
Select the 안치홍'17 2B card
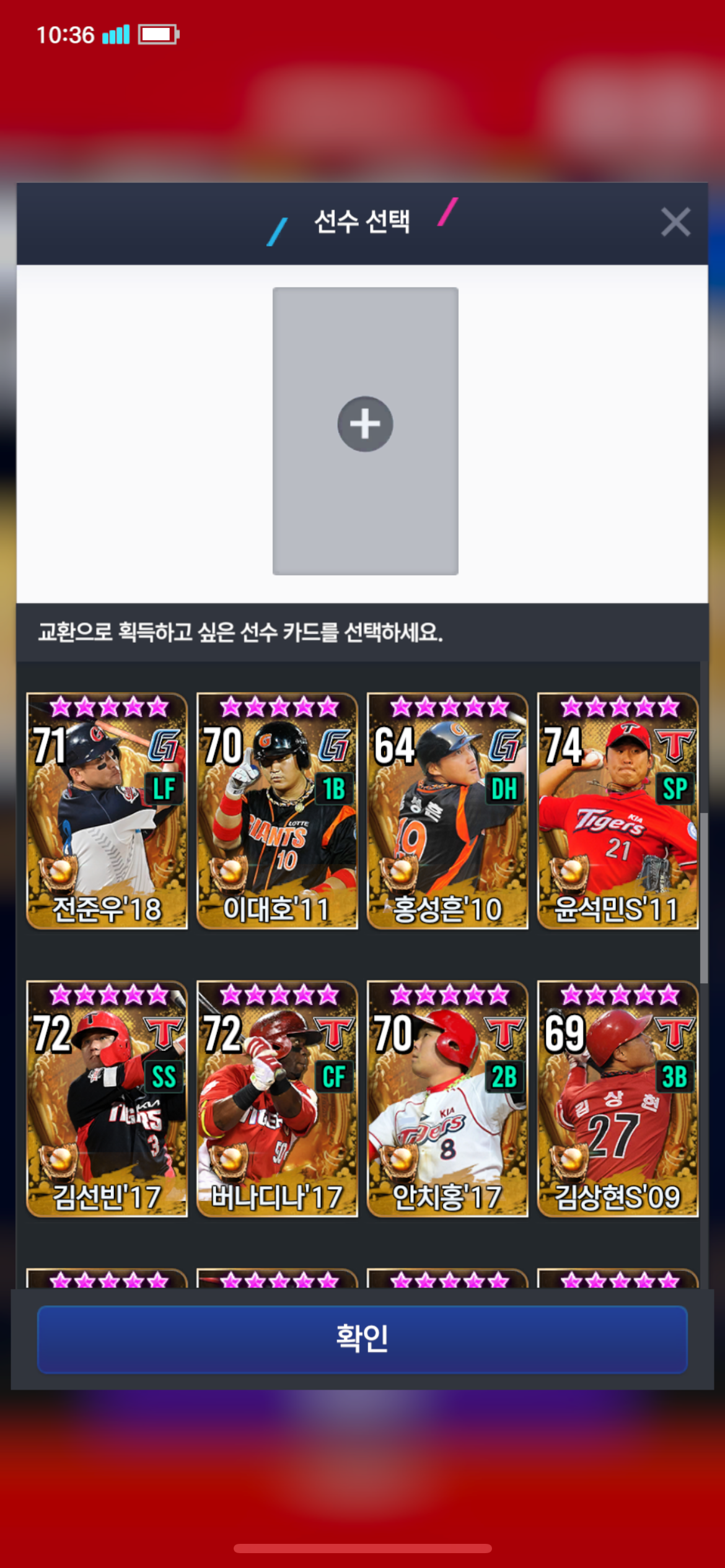[447, 1099]
